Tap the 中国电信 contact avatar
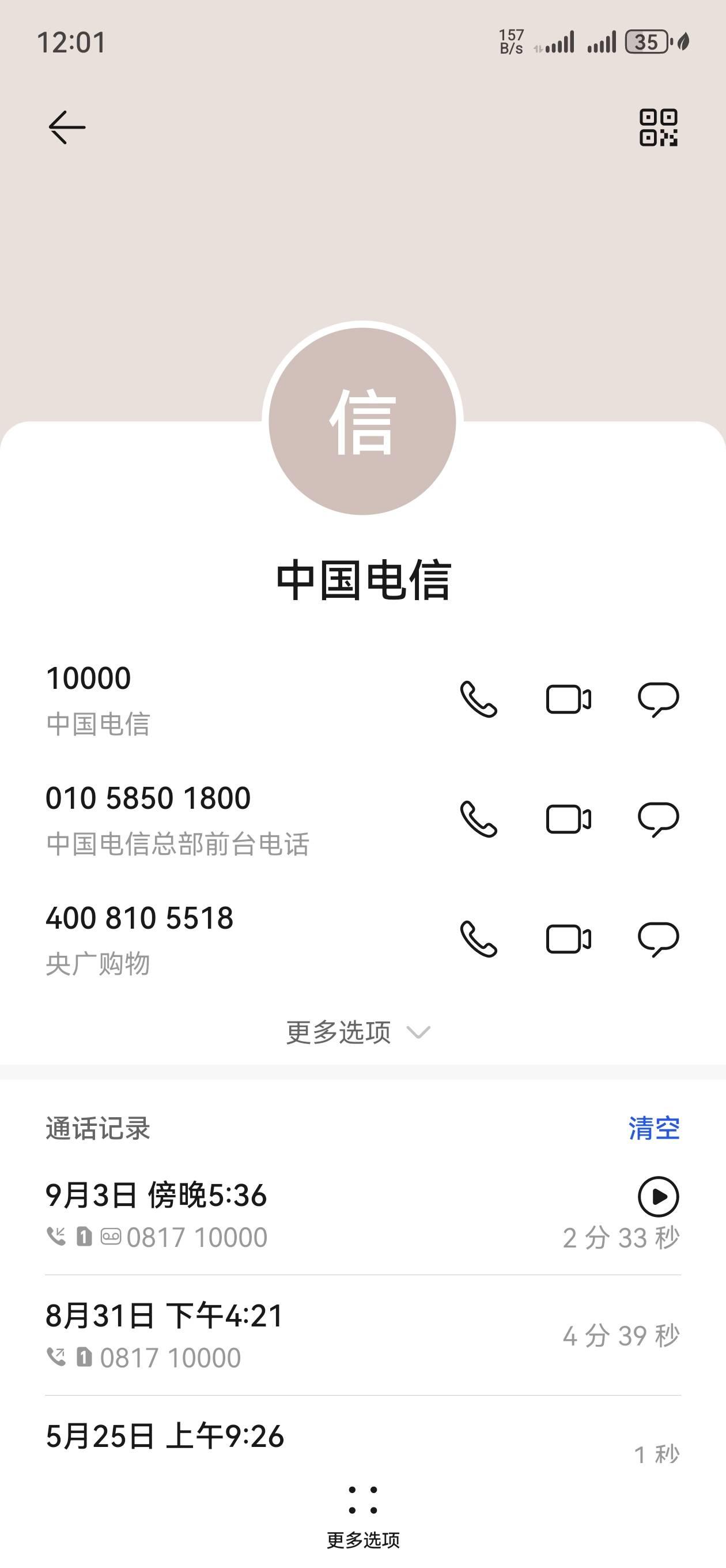The image size is (726, 1568). point(362,421)
